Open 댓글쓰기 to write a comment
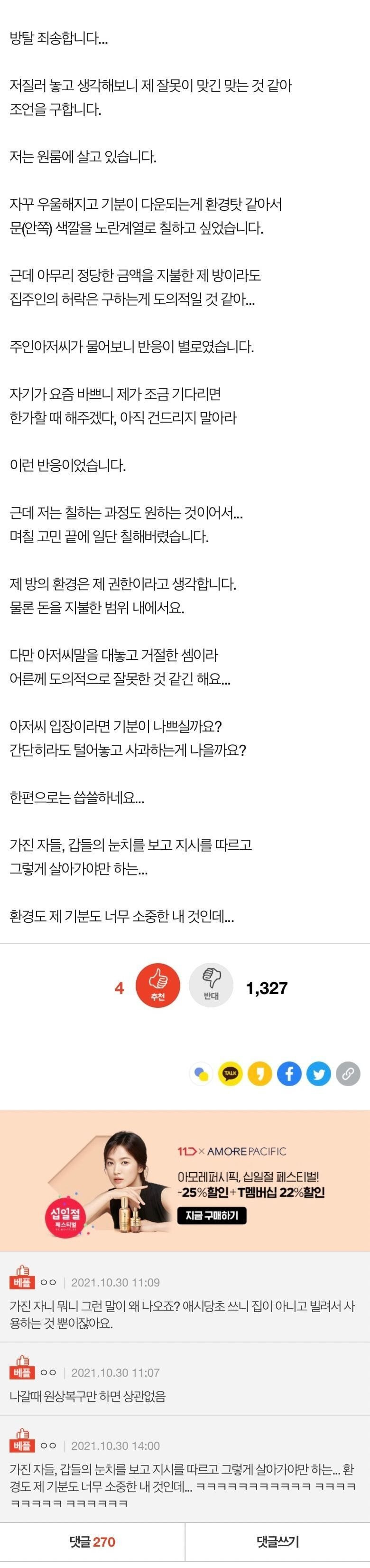The image size is (370, 1568). coord(277,1541)
